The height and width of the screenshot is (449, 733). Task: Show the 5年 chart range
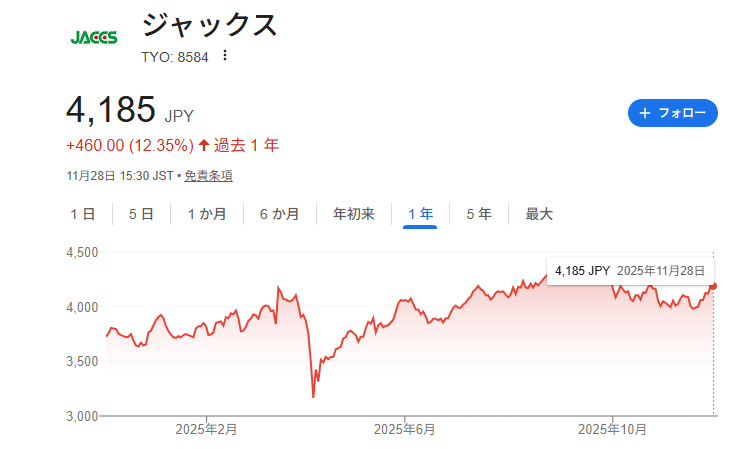[x=478, y=214]
